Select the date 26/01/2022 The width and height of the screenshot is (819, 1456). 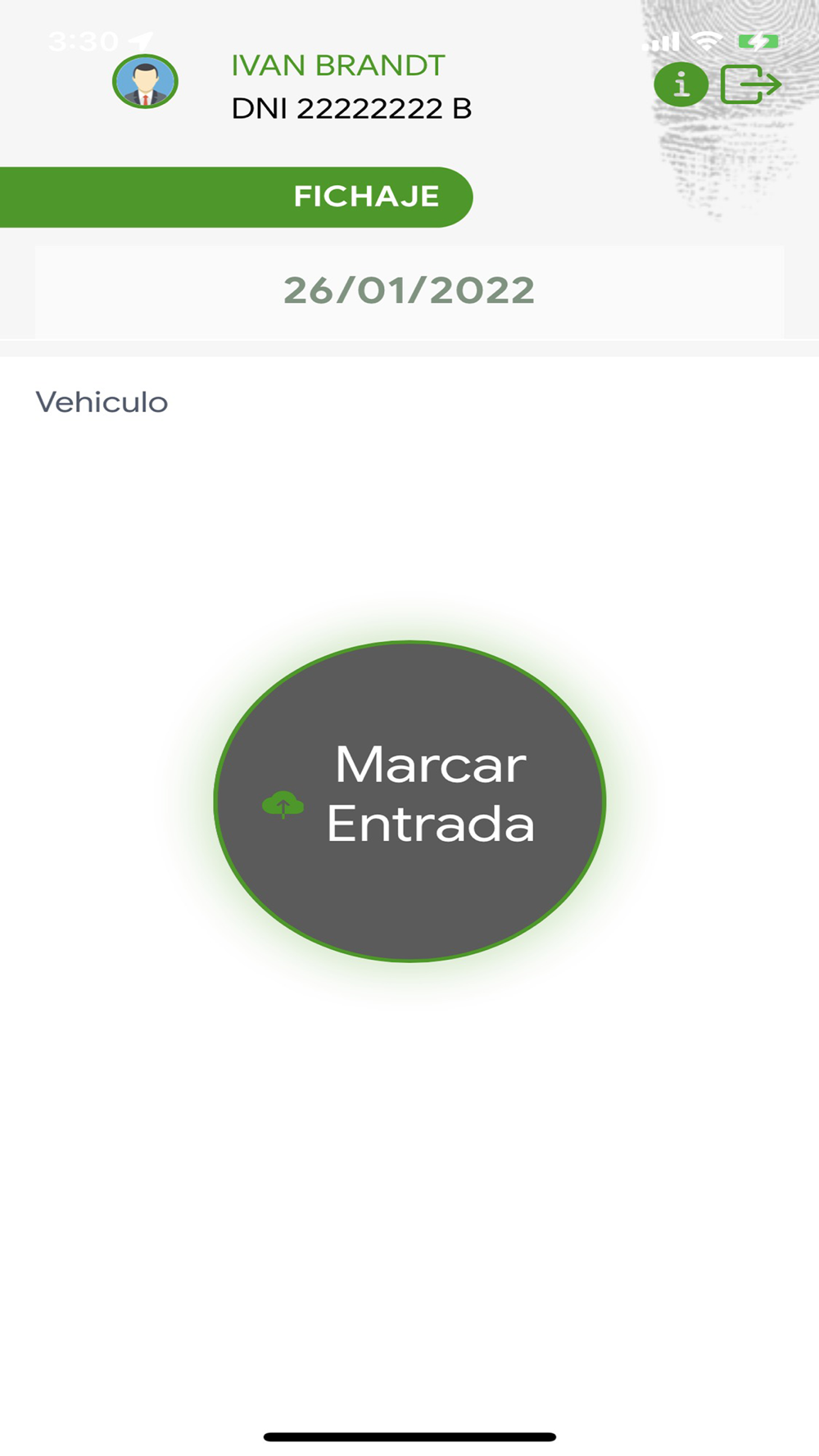point(409,291)
